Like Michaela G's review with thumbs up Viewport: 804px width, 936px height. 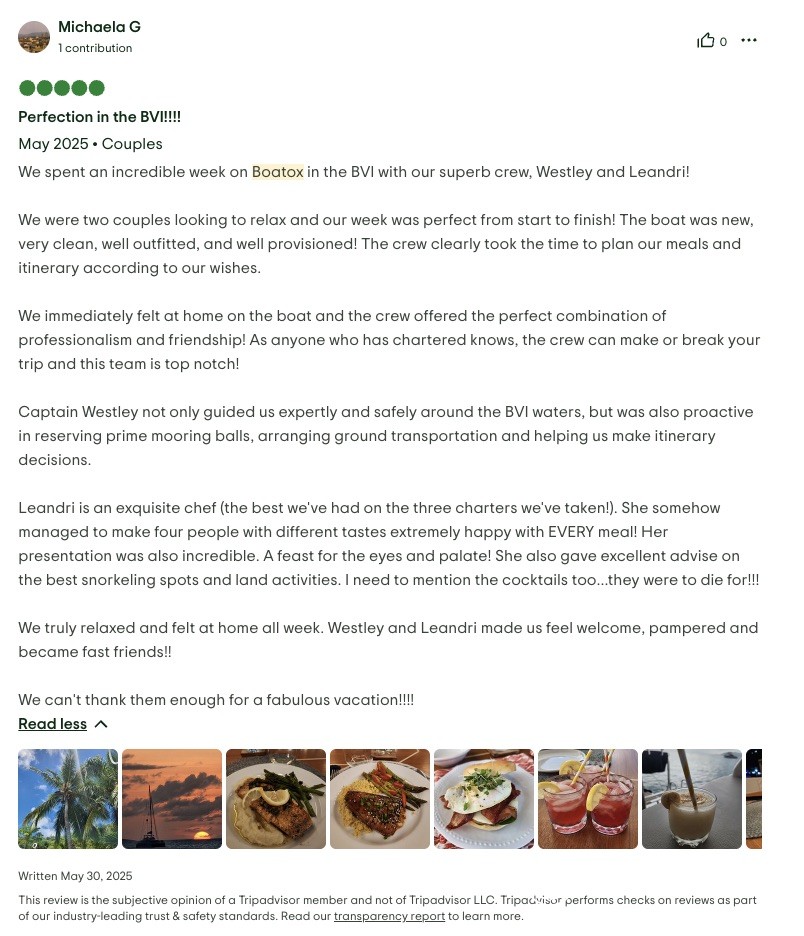tap(706, 41)
